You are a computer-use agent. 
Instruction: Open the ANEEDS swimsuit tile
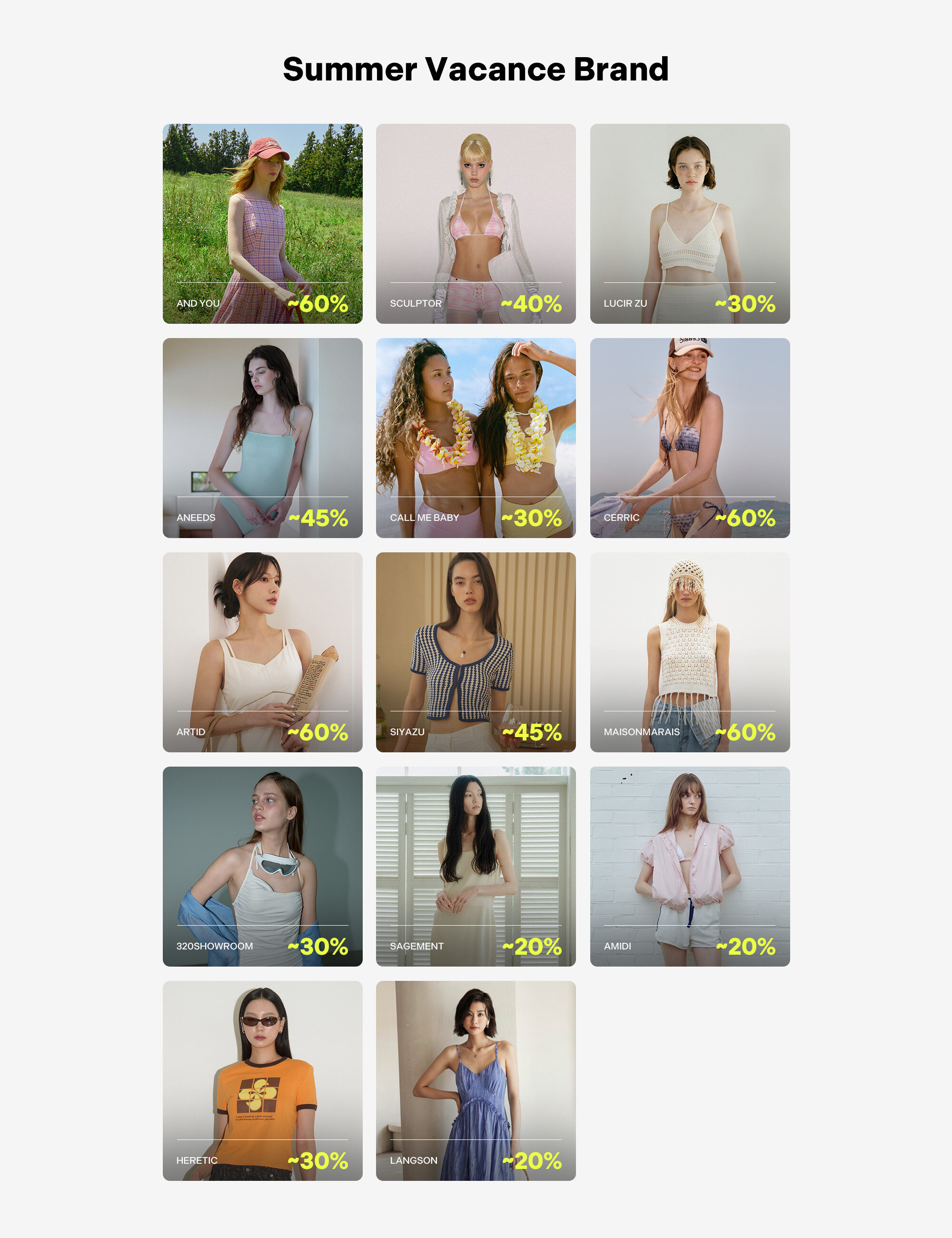[x=262, y=438]
